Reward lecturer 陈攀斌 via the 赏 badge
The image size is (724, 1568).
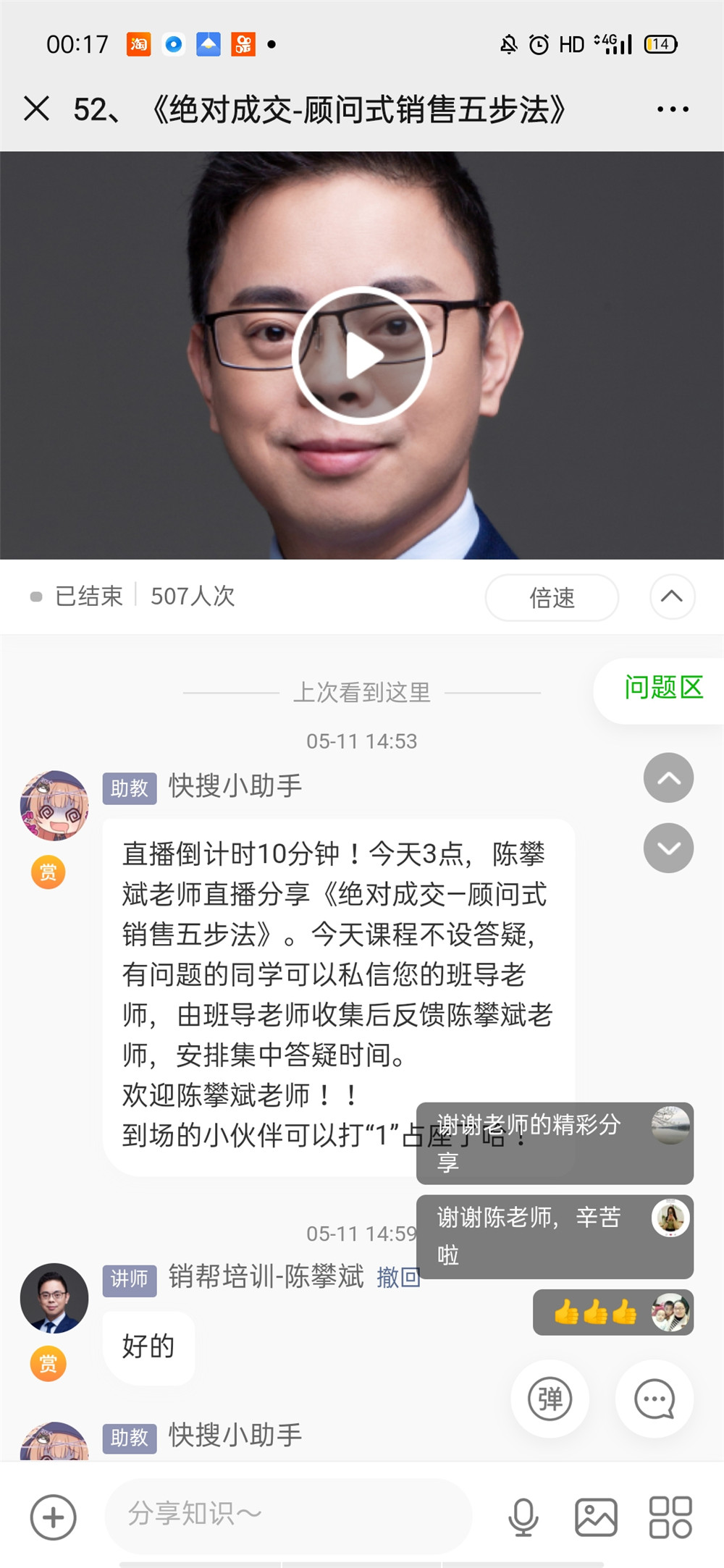48,1364
